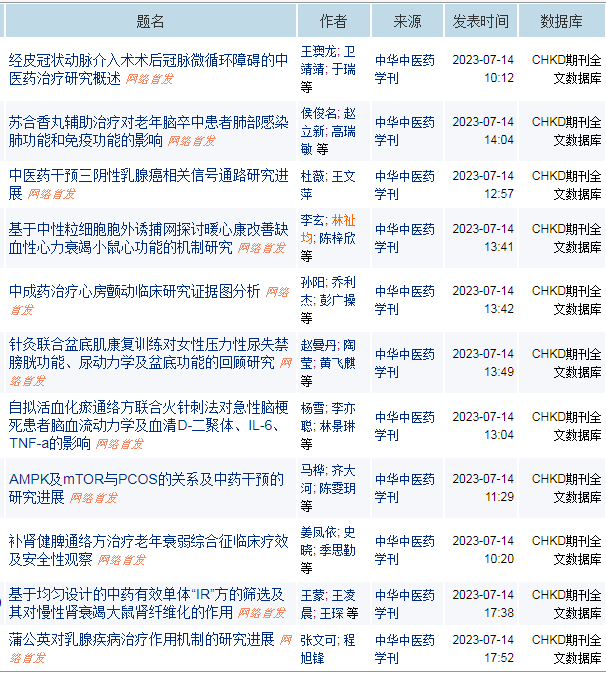The image size is (606, 677).
Task: View author 王爽龙's profile
Action: [319, 51]
